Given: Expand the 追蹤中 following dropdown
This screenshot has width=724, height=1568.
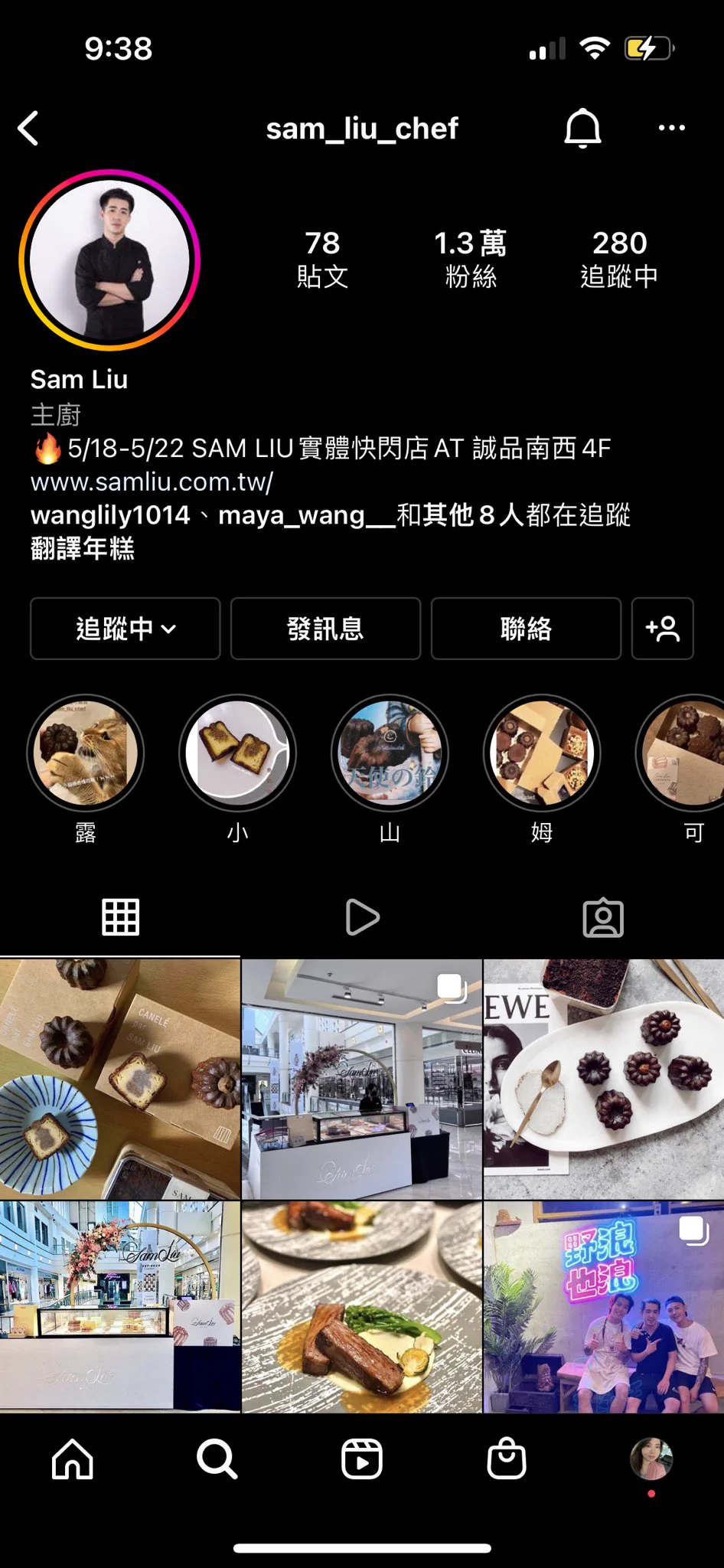Looking at the screenshot, I should pos(126,629).
